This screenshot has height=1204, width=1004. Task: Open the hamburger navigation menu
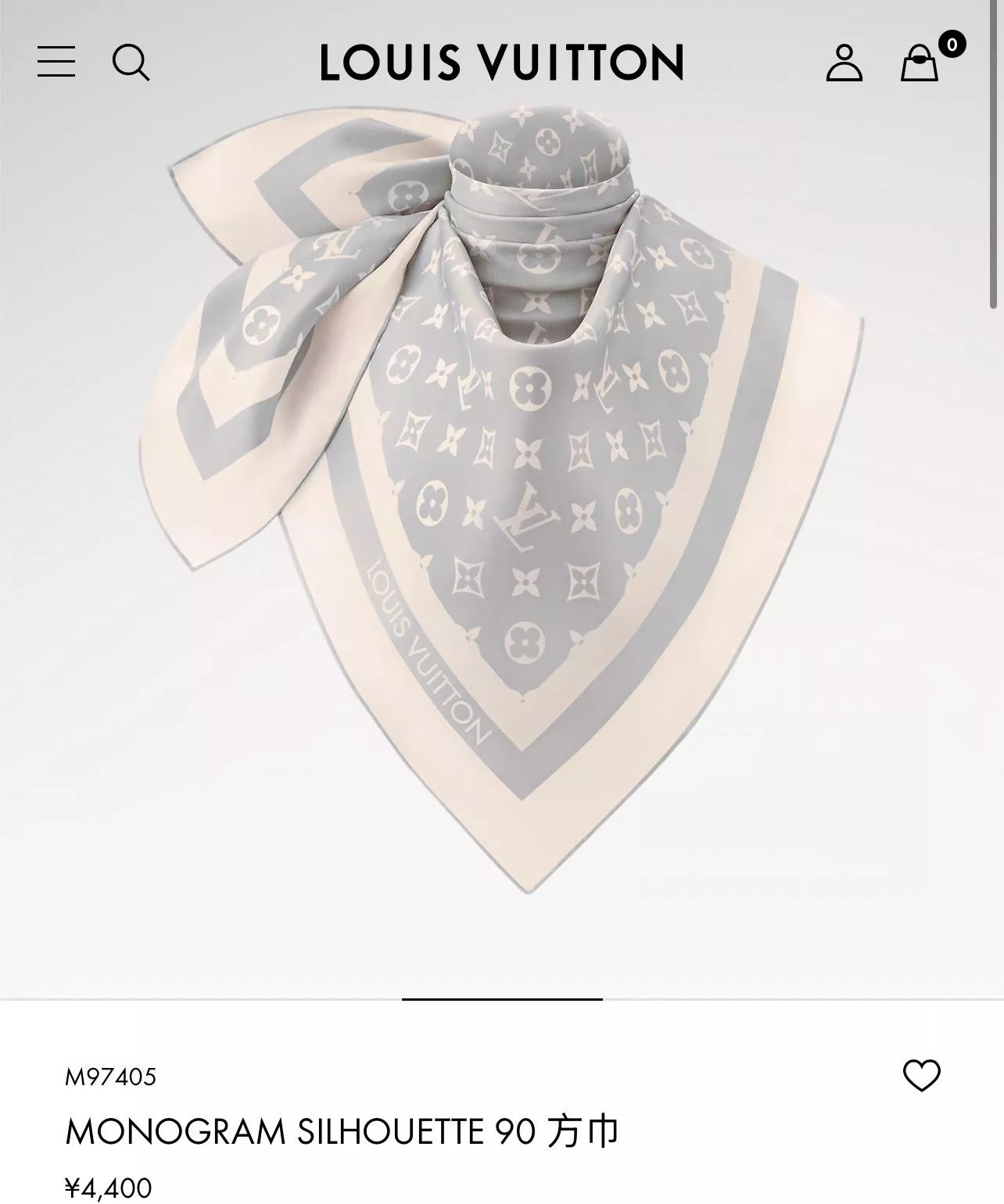56,62
